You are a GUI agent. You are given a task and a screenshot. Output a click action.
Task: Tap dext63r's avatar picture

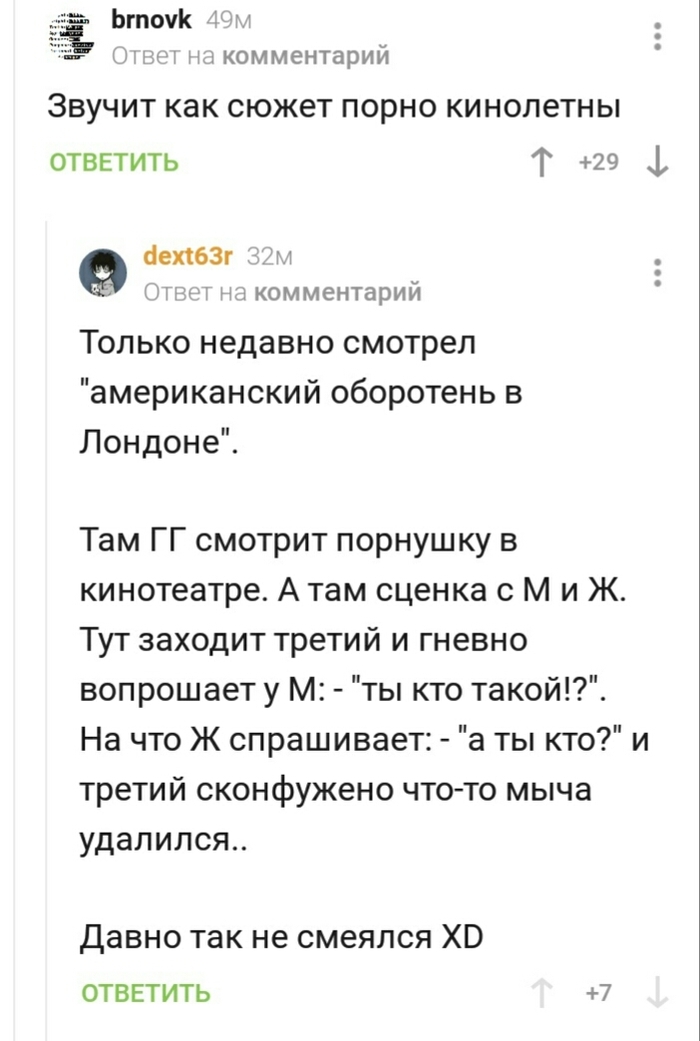tap(103, 273)
